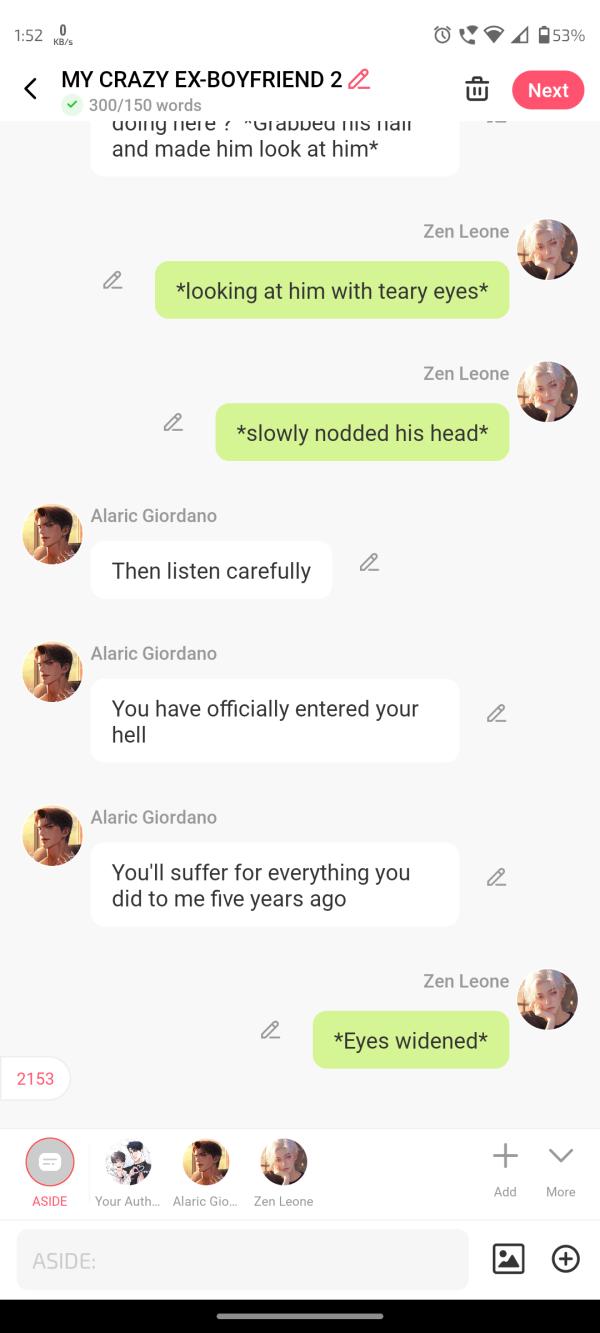Screen dimensions: 600x1333
Task: Focus the ASIDE text input field
Action: click(x=242, y=1260)
